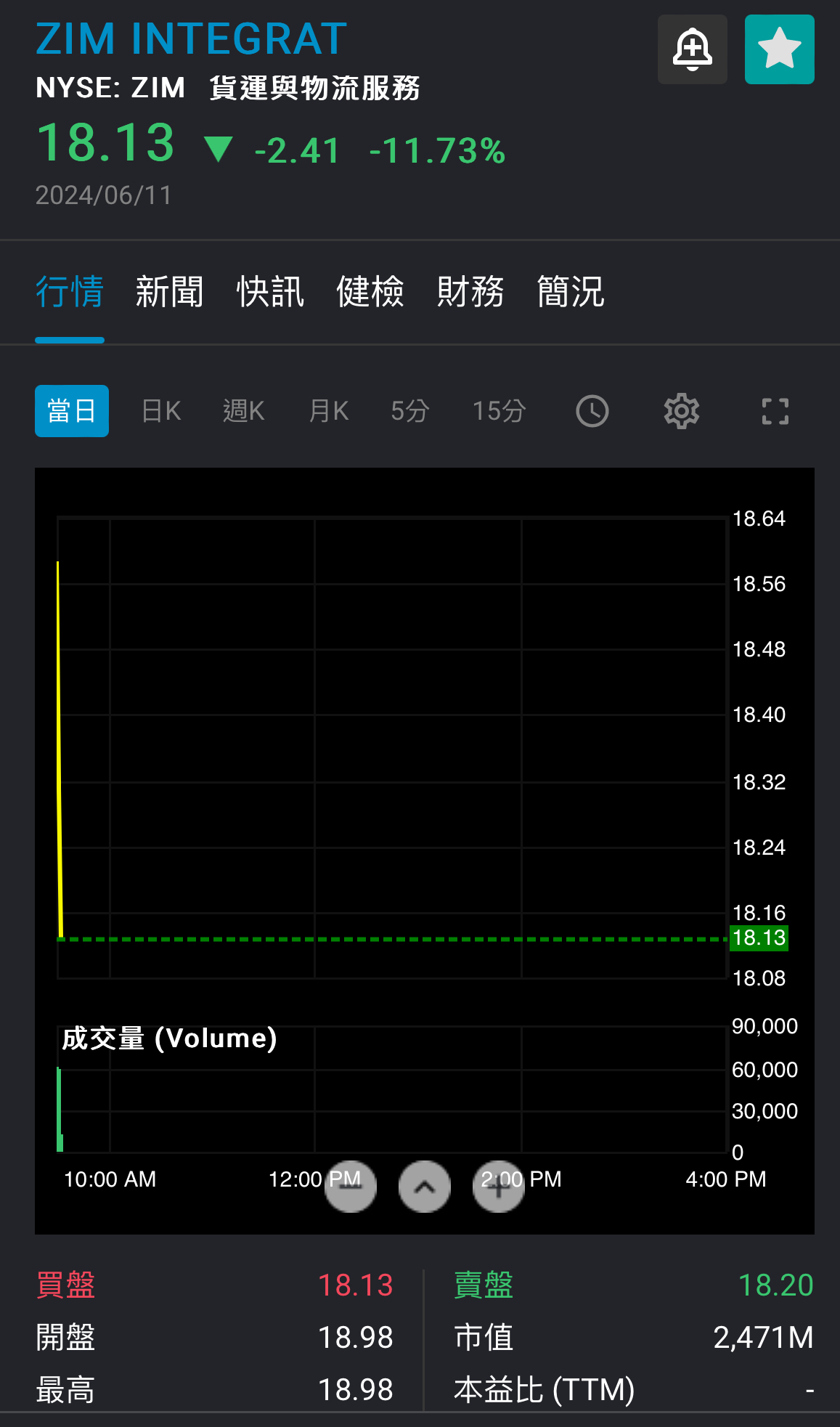Select the 5分 chart interval
Image resolution: width=840 pixels, height=1427 pixels.
coord(410,411)
